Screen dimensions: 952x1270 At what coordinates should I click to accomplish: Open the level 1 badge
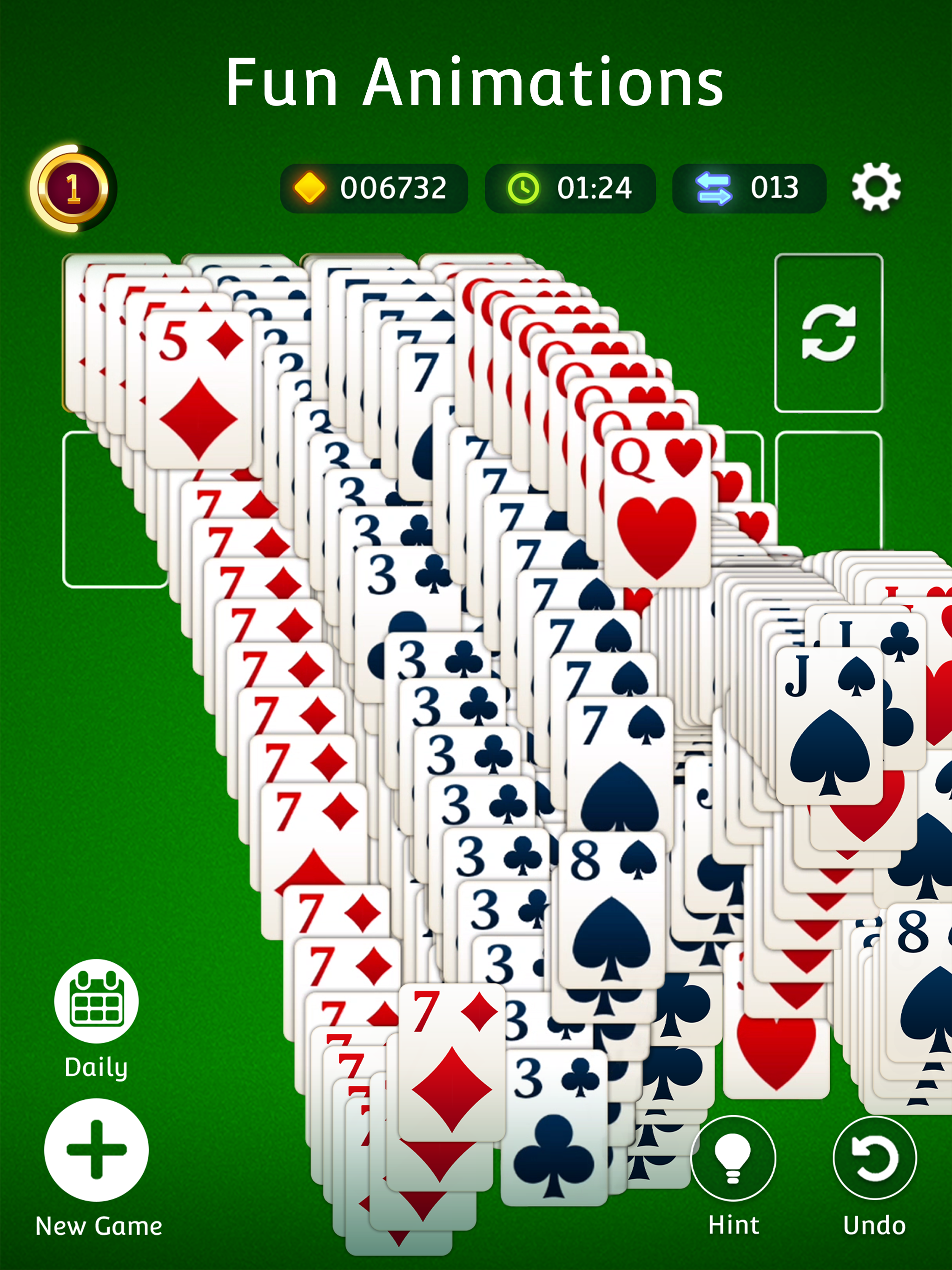[73, 188]
